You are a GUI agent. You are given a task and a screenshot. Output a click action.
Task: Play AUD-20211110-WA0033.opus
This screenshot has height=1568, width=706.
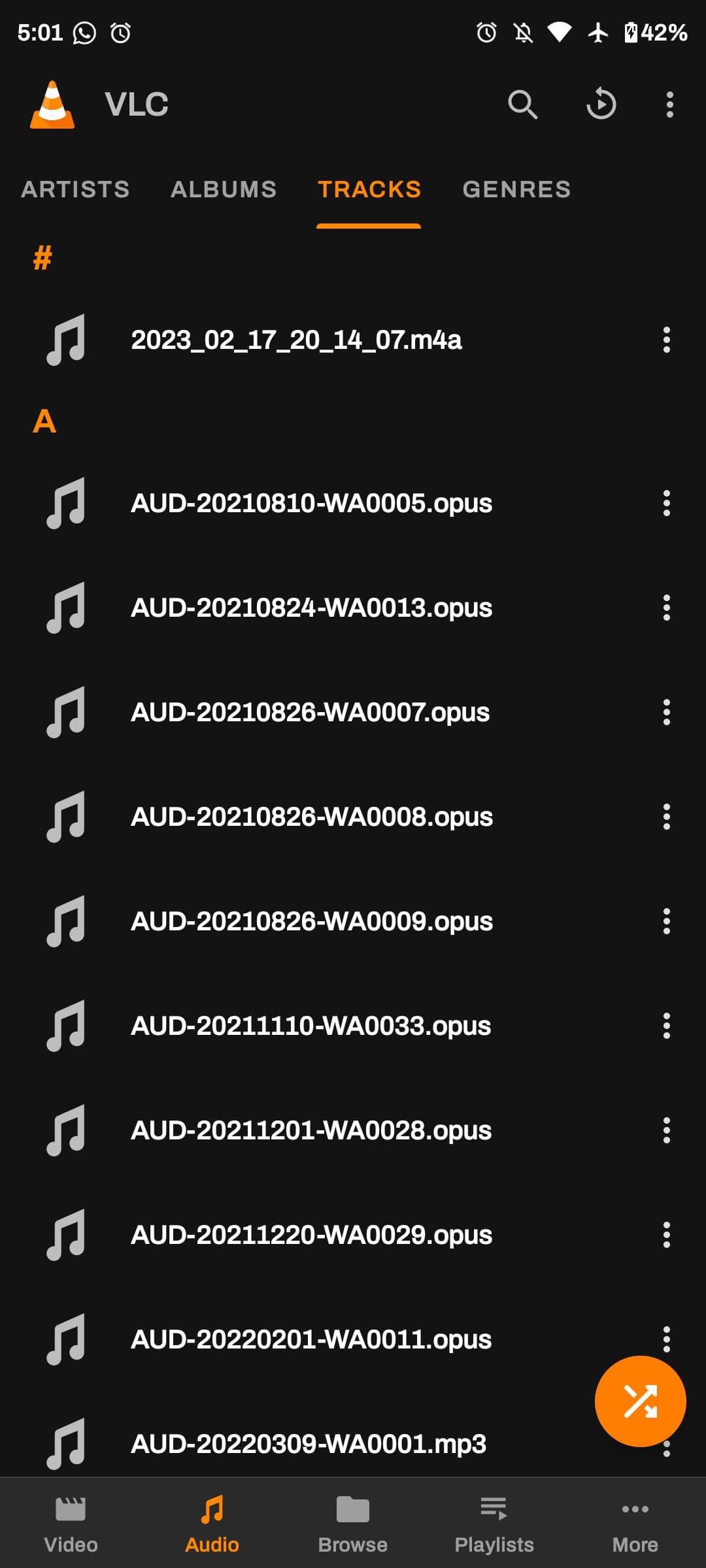click(311, 1026)
